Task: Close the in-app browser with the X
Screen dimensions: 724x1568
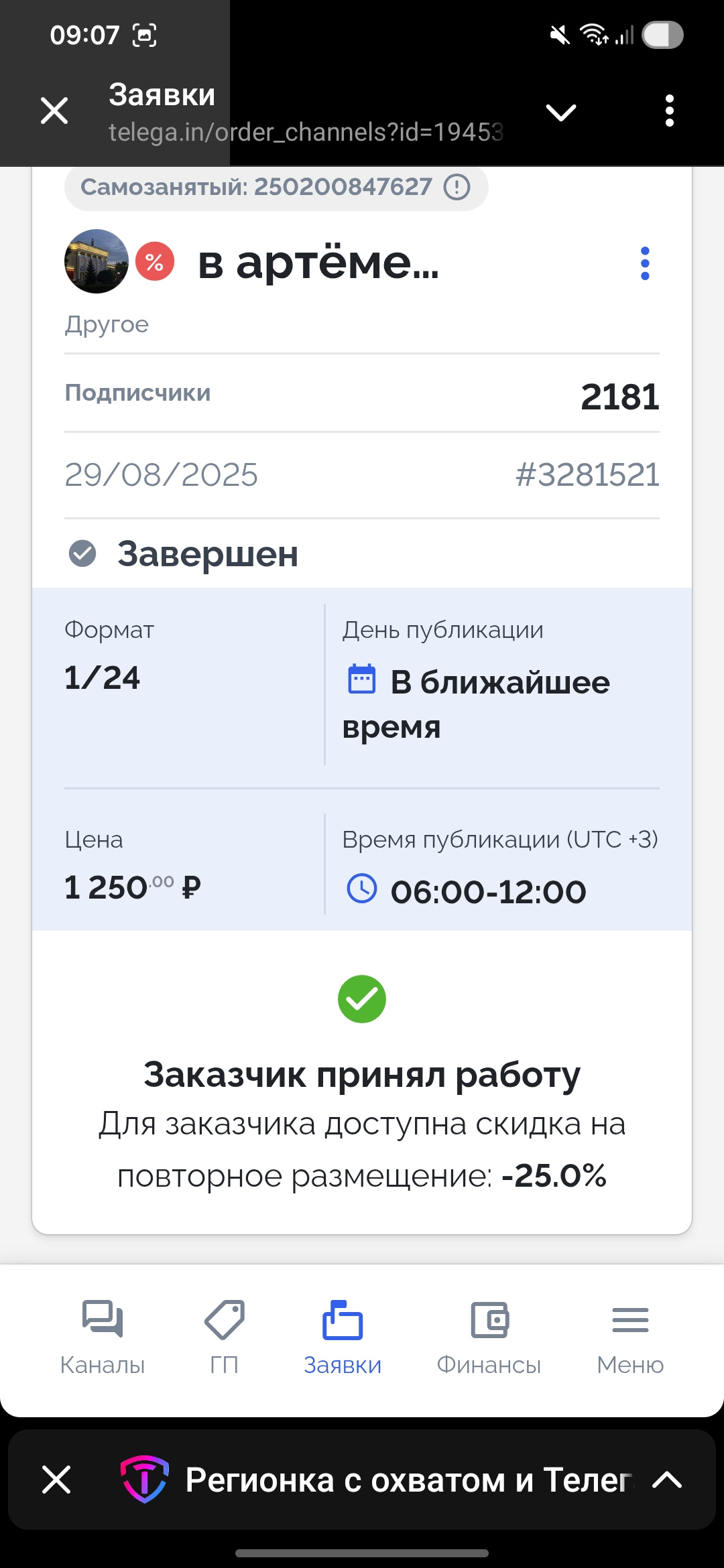Action: [x=54, y=111]
